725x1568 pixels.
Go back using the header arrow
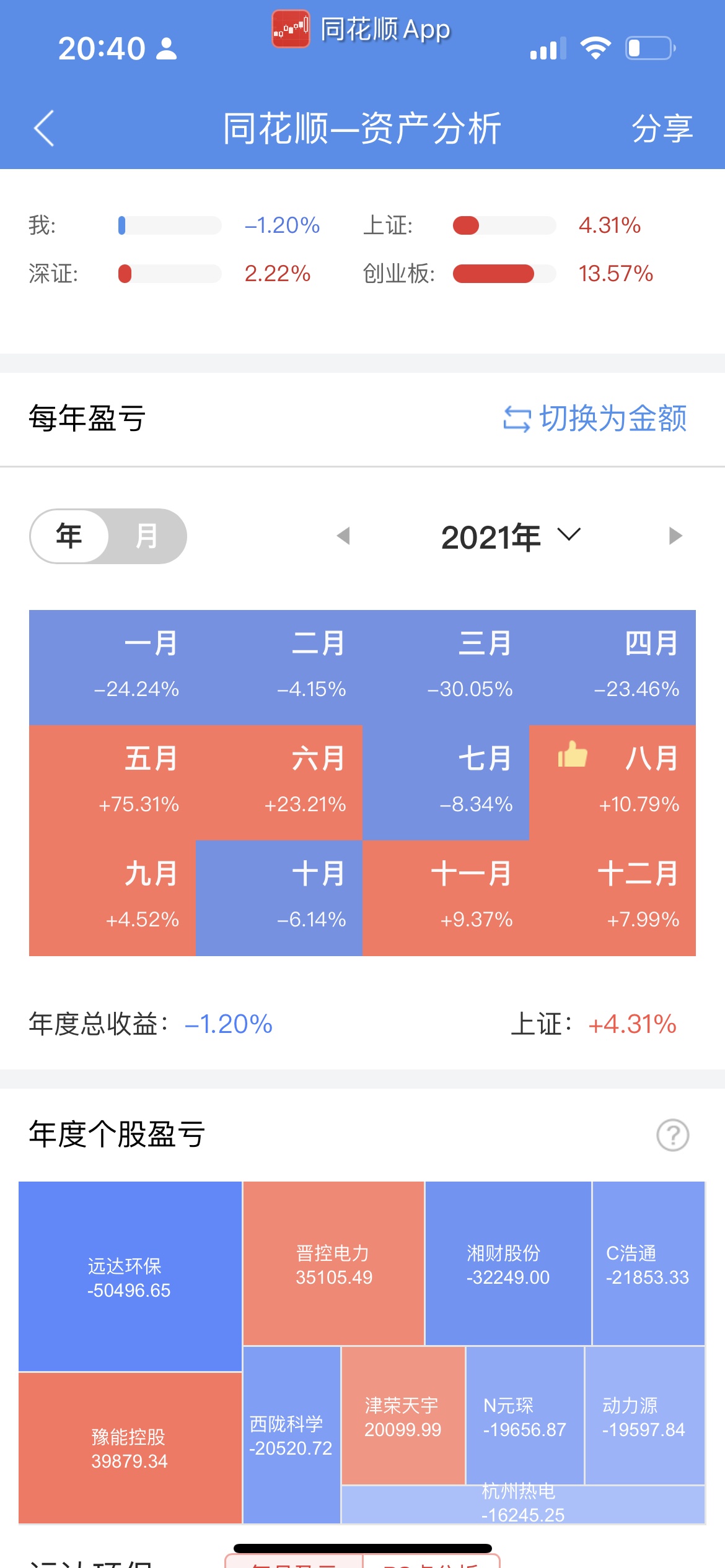(x=44, y=129)
